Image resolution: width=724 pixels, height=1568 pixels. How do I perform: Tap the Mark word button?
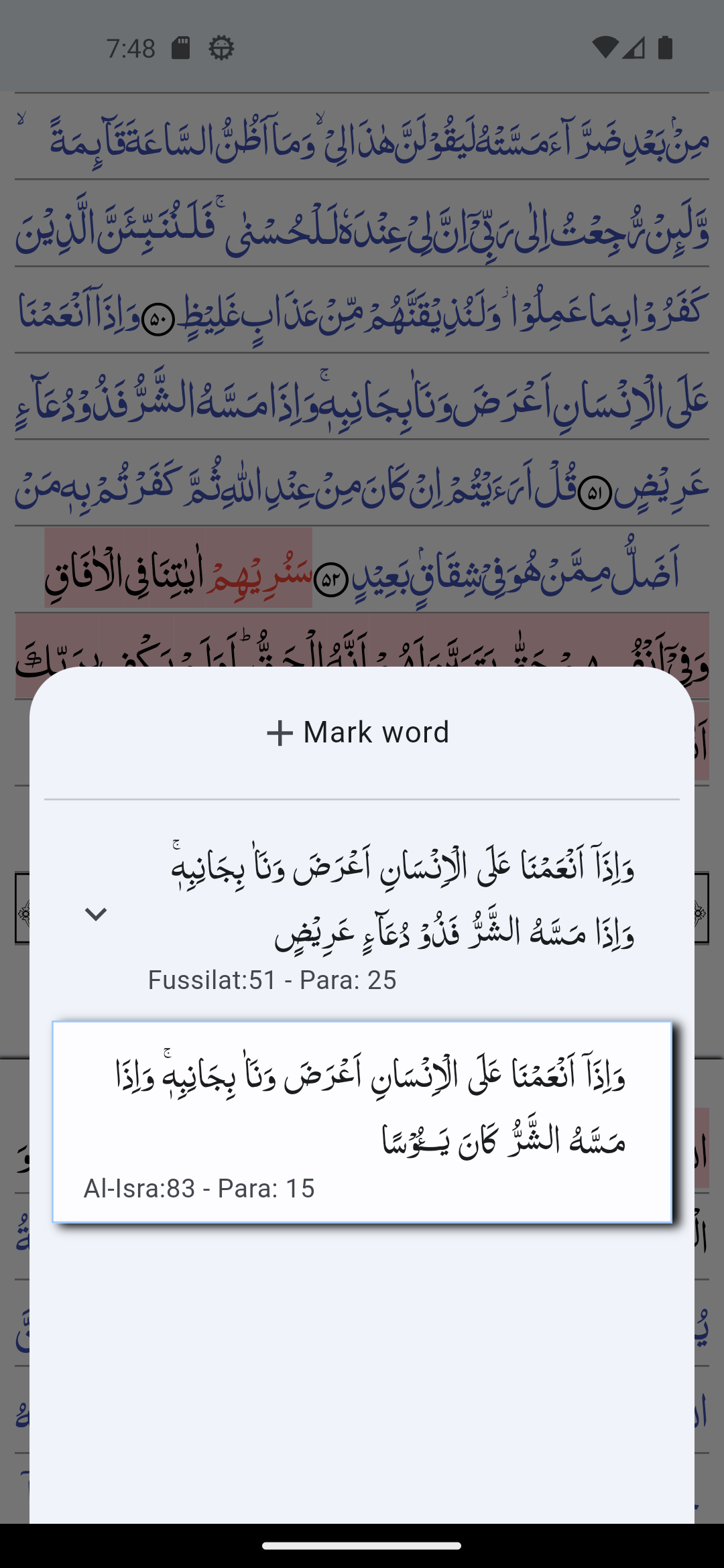coord(358,732)
